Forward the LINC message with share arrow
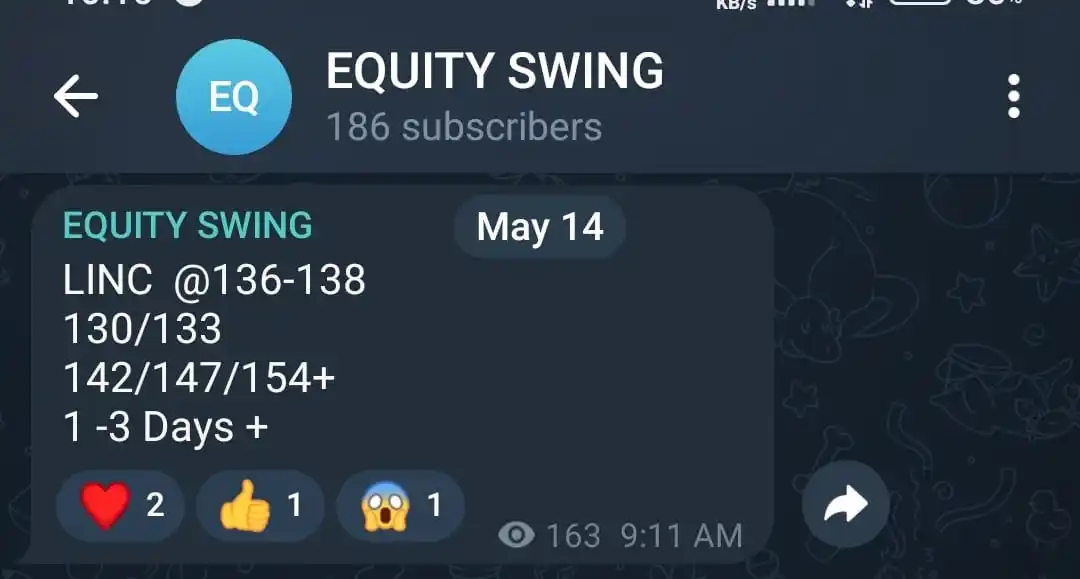 tap(845, 505)
